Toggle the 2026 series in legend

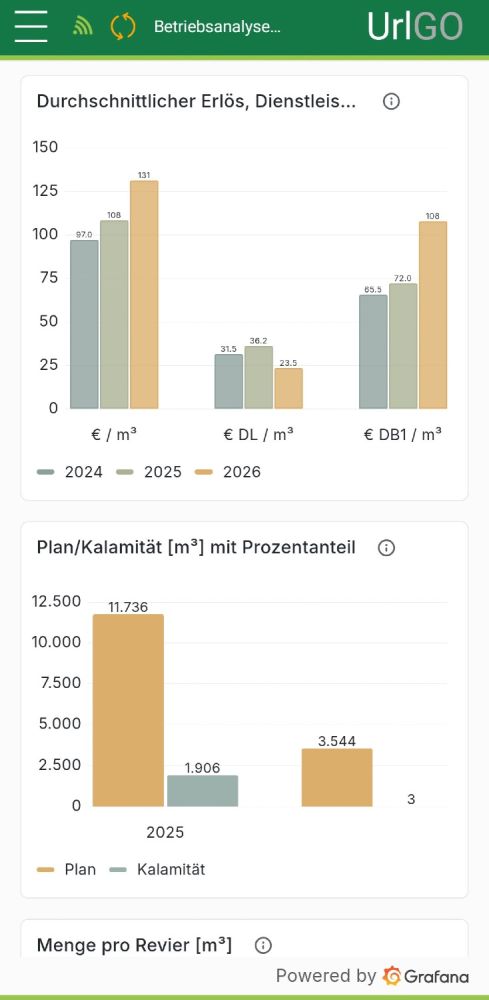pos(228,472)
